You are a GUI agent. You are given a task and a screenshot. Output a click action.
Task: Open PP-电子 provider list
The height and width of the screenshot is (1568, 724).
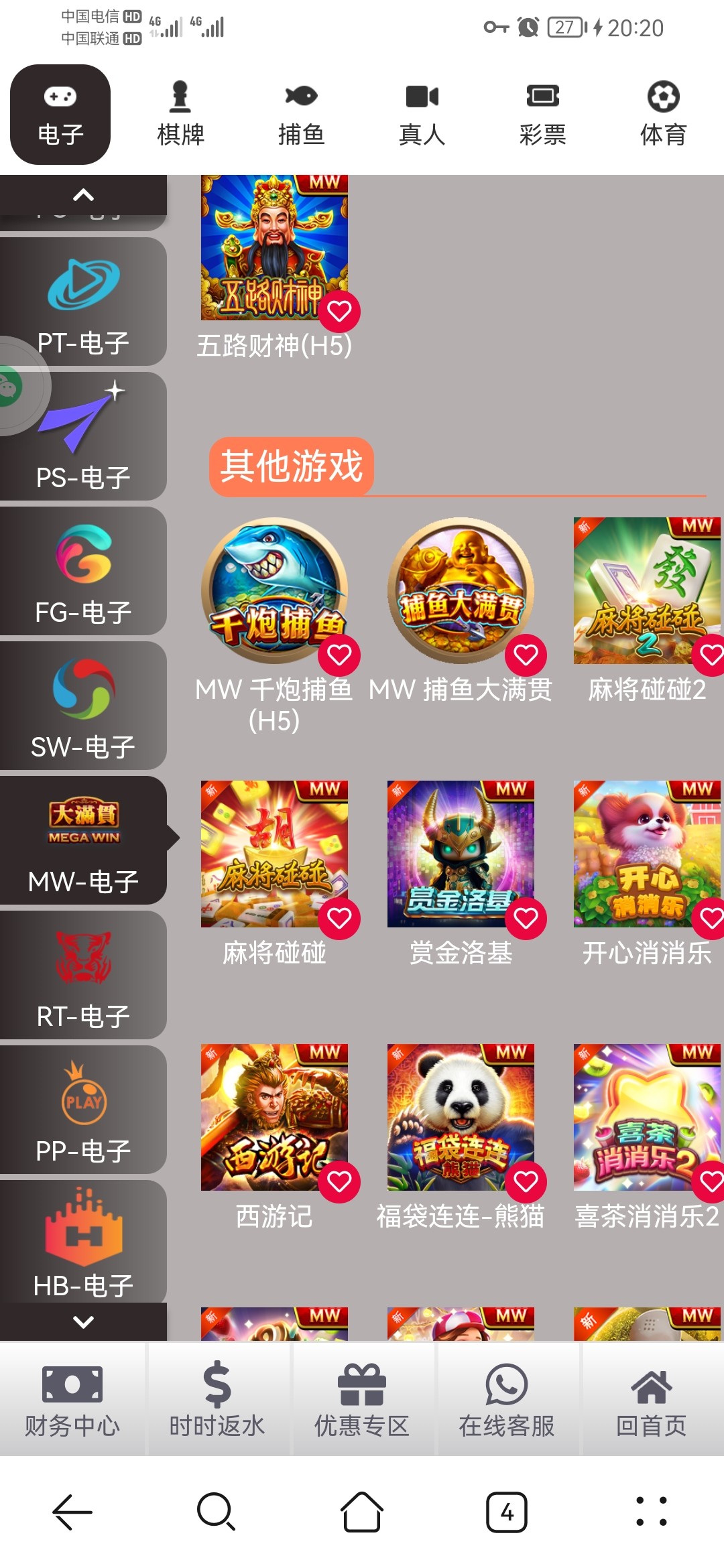(83, 1110)
